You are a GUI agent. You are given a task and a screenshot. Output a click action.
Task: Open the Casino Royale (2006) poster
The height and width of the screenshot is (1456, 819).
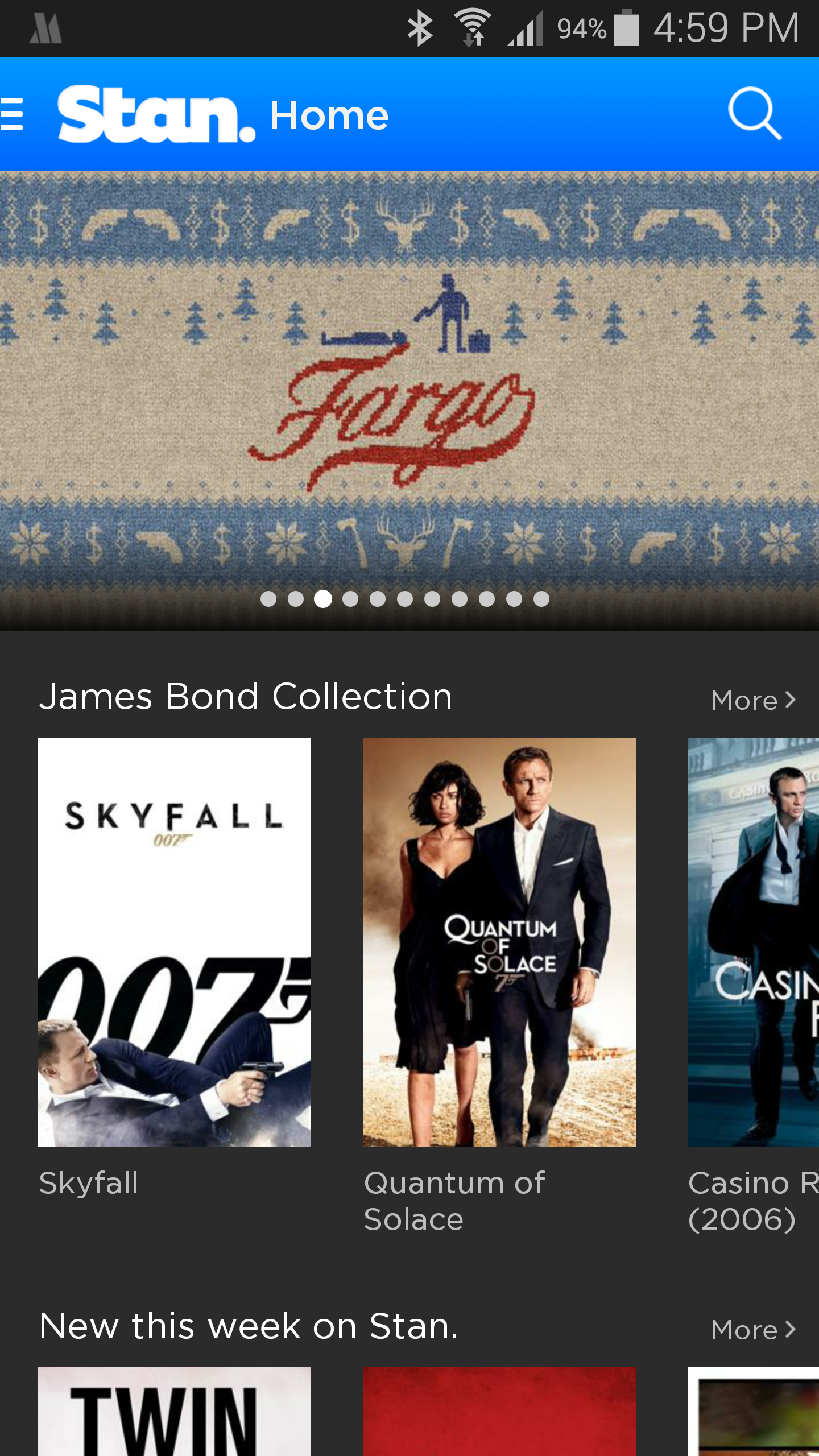click(x=753, y=942)
